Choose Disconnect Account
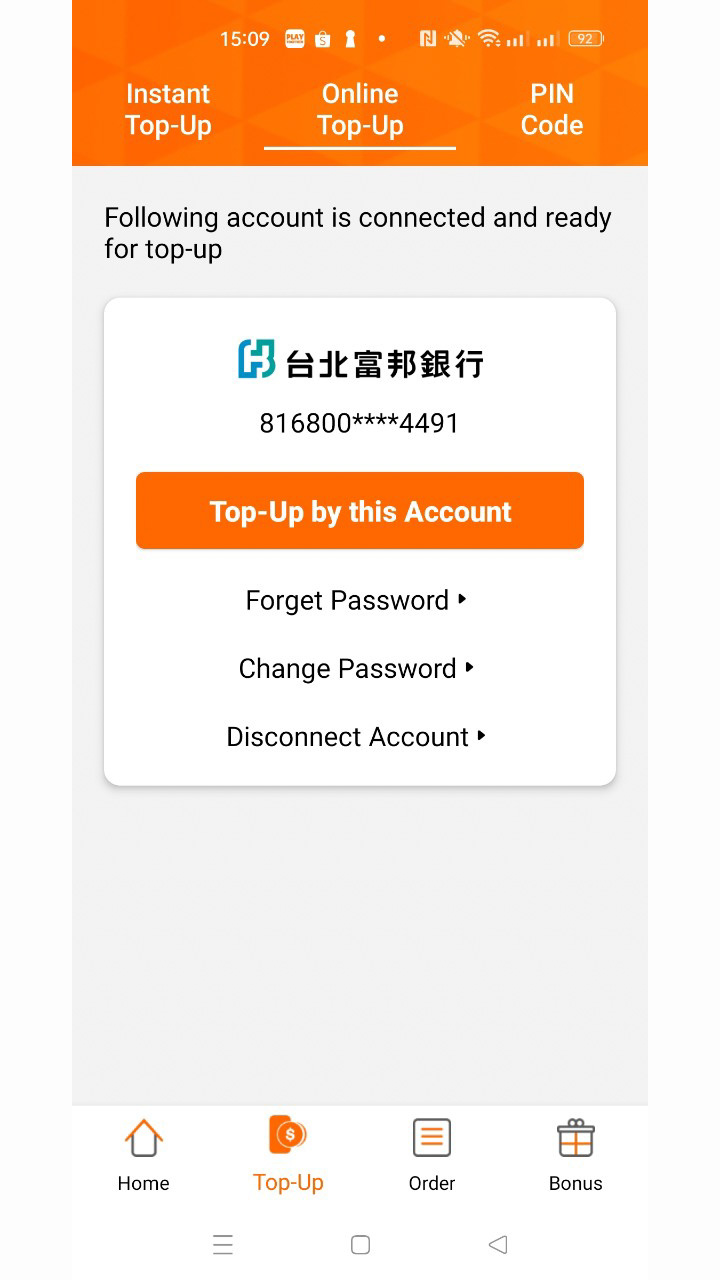720x1280 pixels. click(x=357, y=737)
